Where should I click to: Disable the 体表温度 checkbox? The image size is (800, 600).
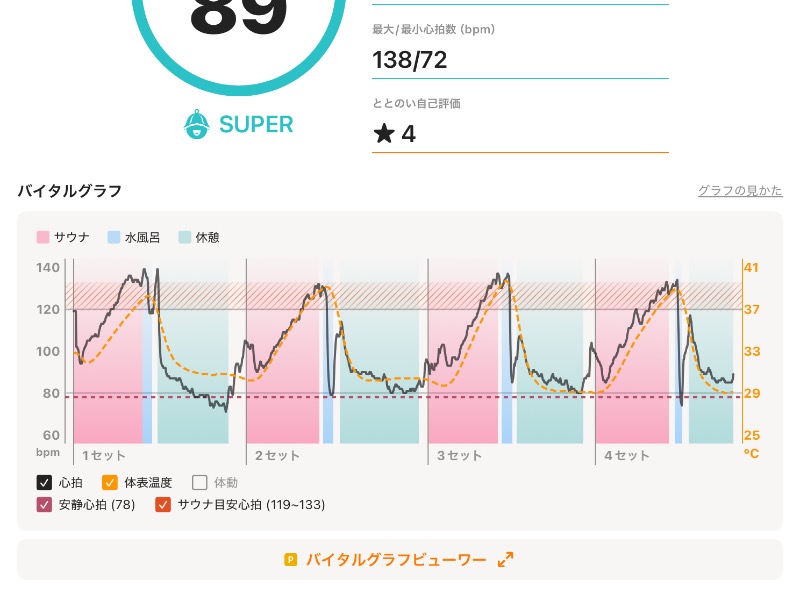(110, 482)
